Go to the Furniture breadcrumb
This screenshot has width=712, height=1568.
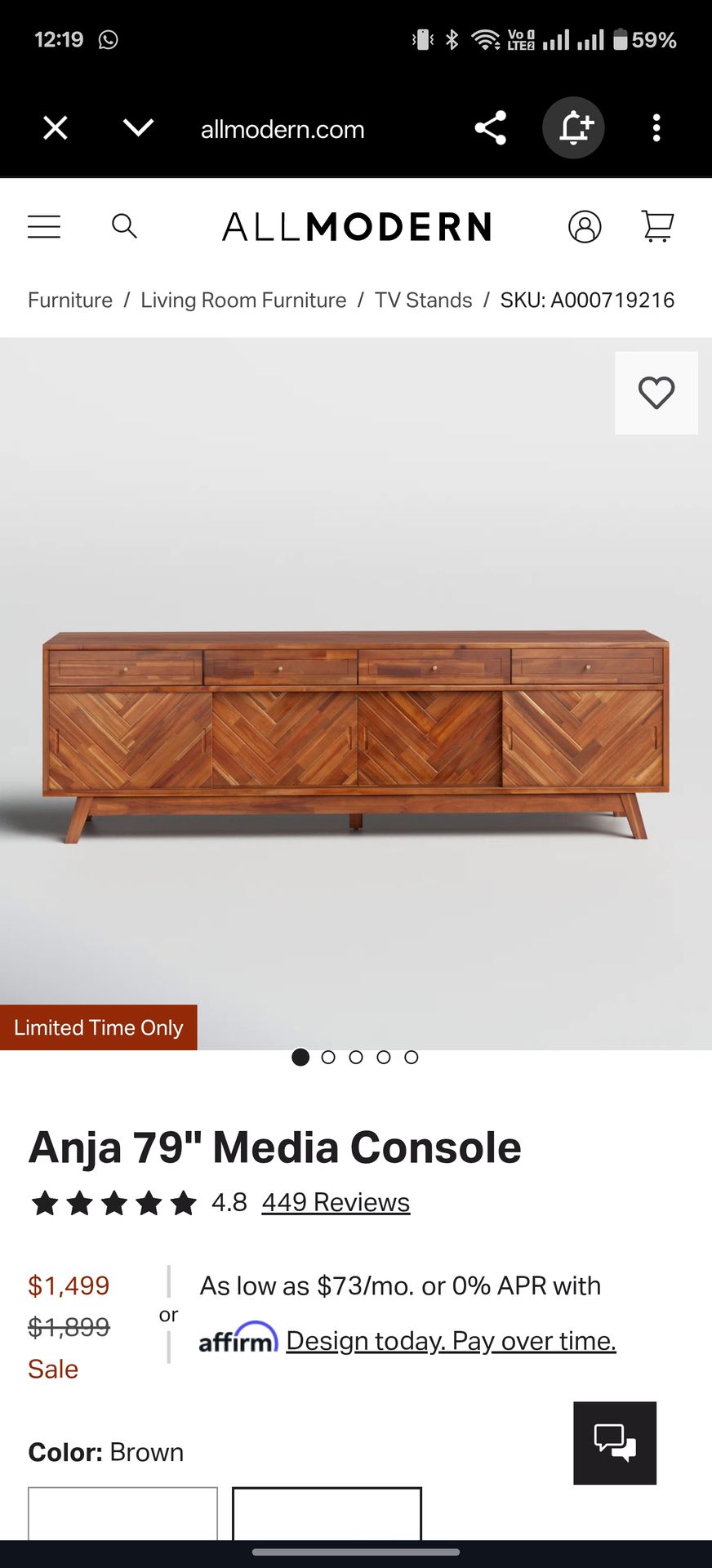point(70,301)
